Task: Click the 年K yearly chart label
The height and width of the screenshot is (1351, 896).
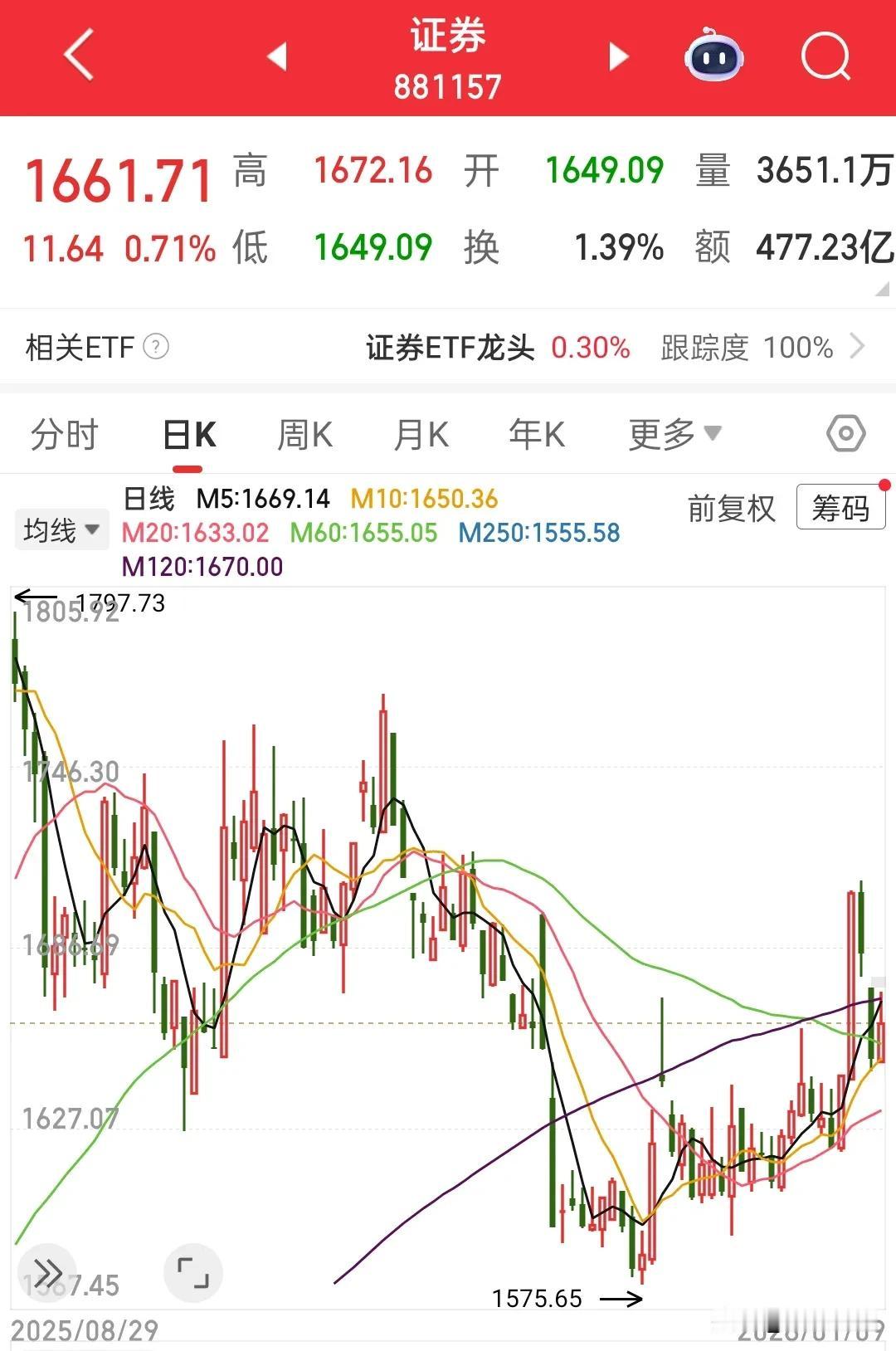Action: (538, 433)
